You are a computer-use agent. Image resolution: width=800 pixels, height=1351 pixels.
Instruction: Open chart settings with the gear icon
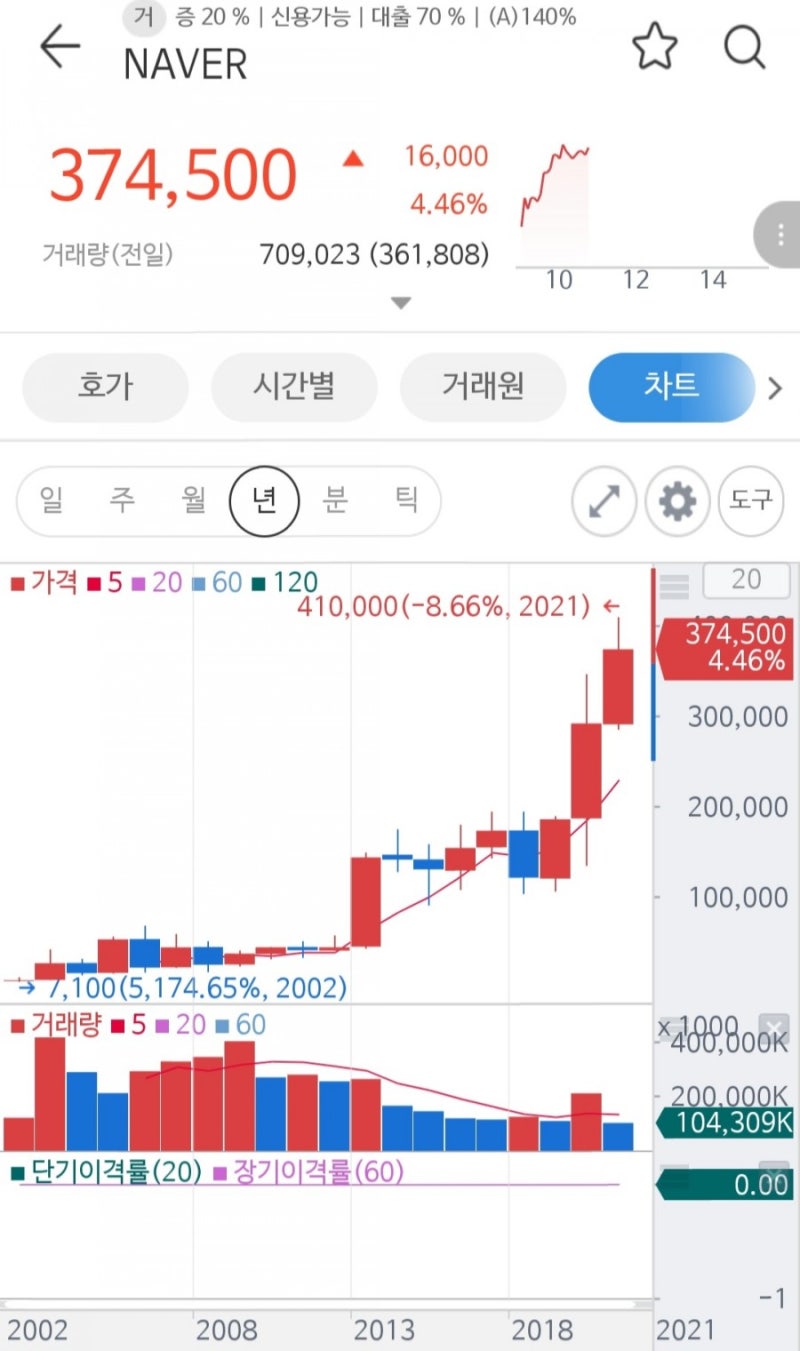tap(678, 502)
